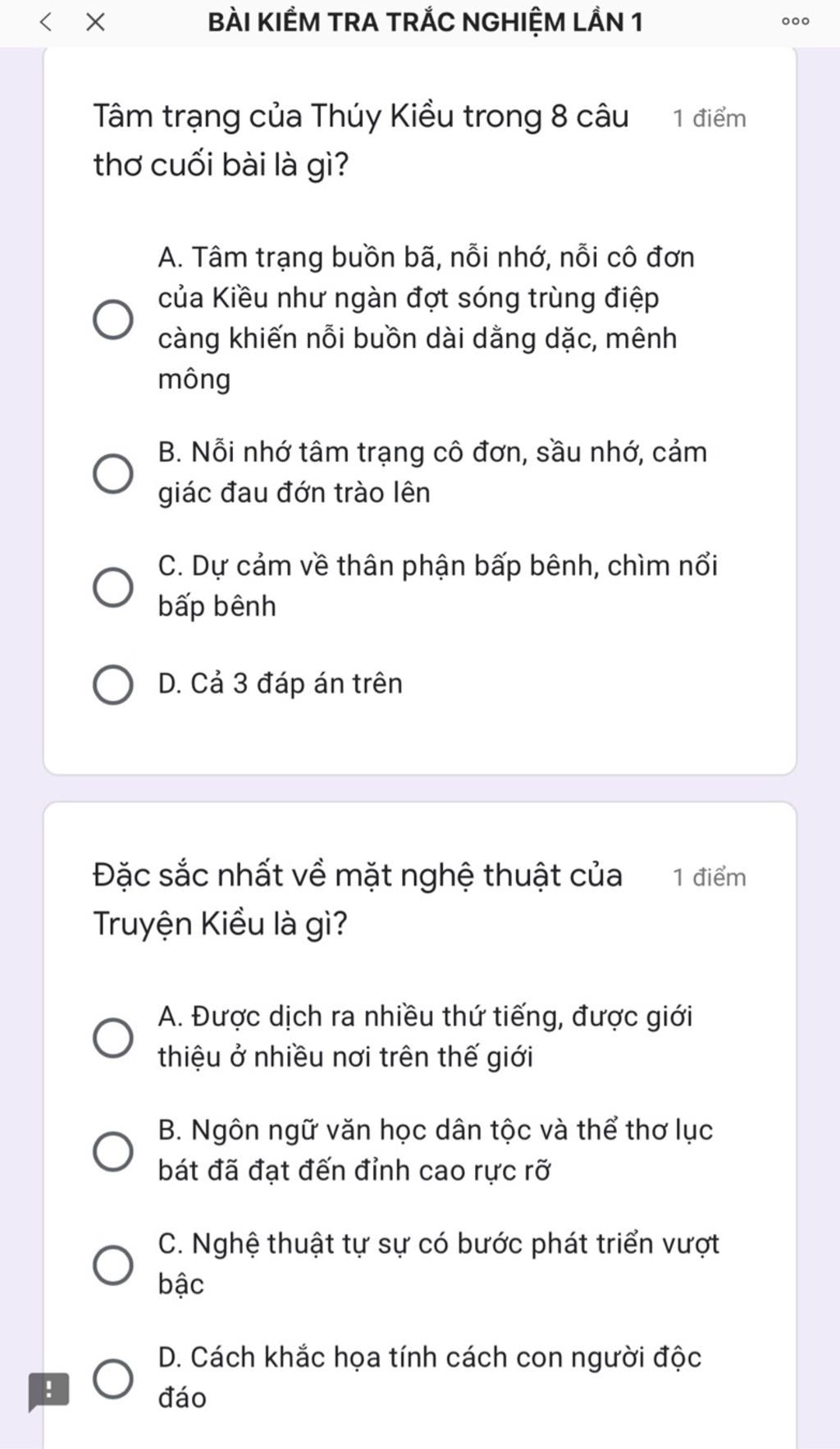Go back using the left arrow

45,22
